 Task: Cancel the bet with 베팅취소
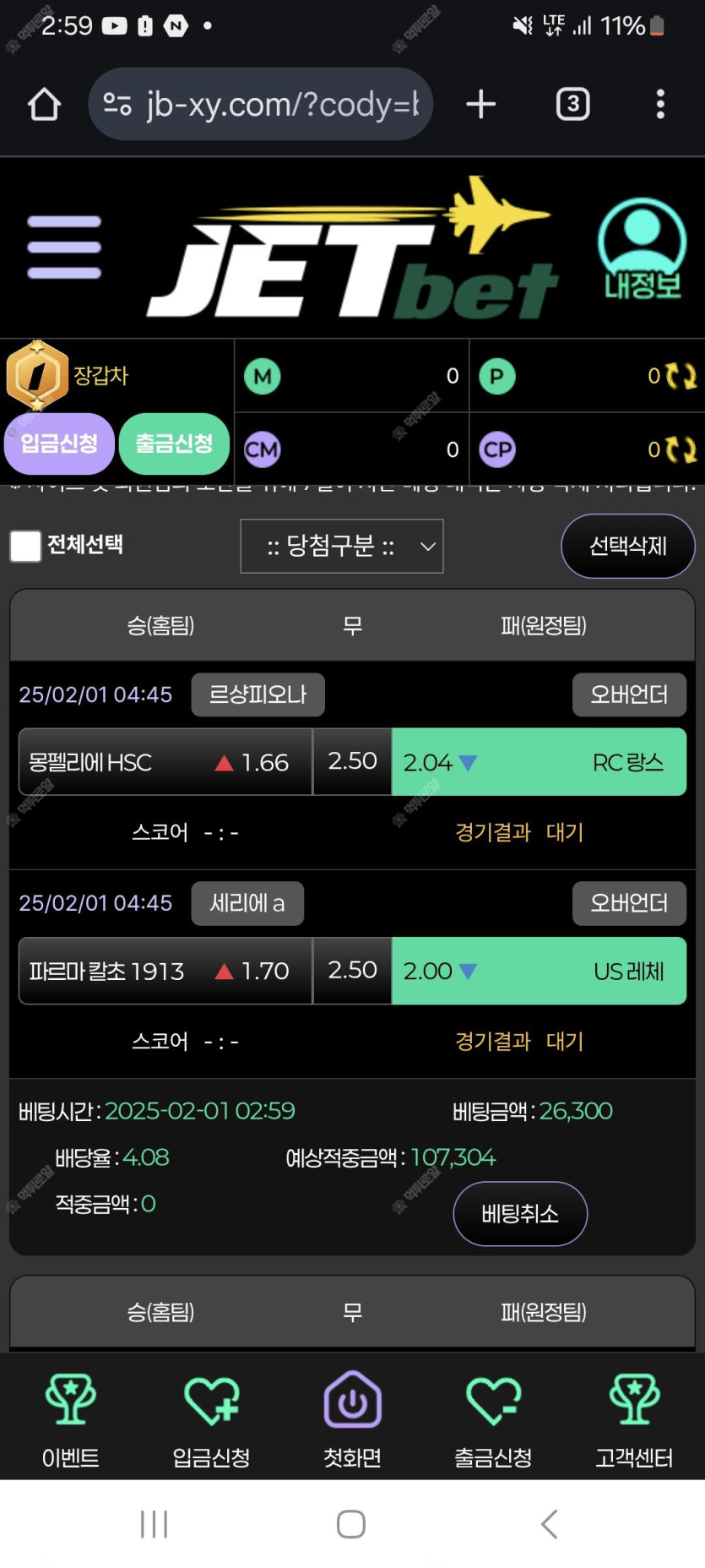520,1214
